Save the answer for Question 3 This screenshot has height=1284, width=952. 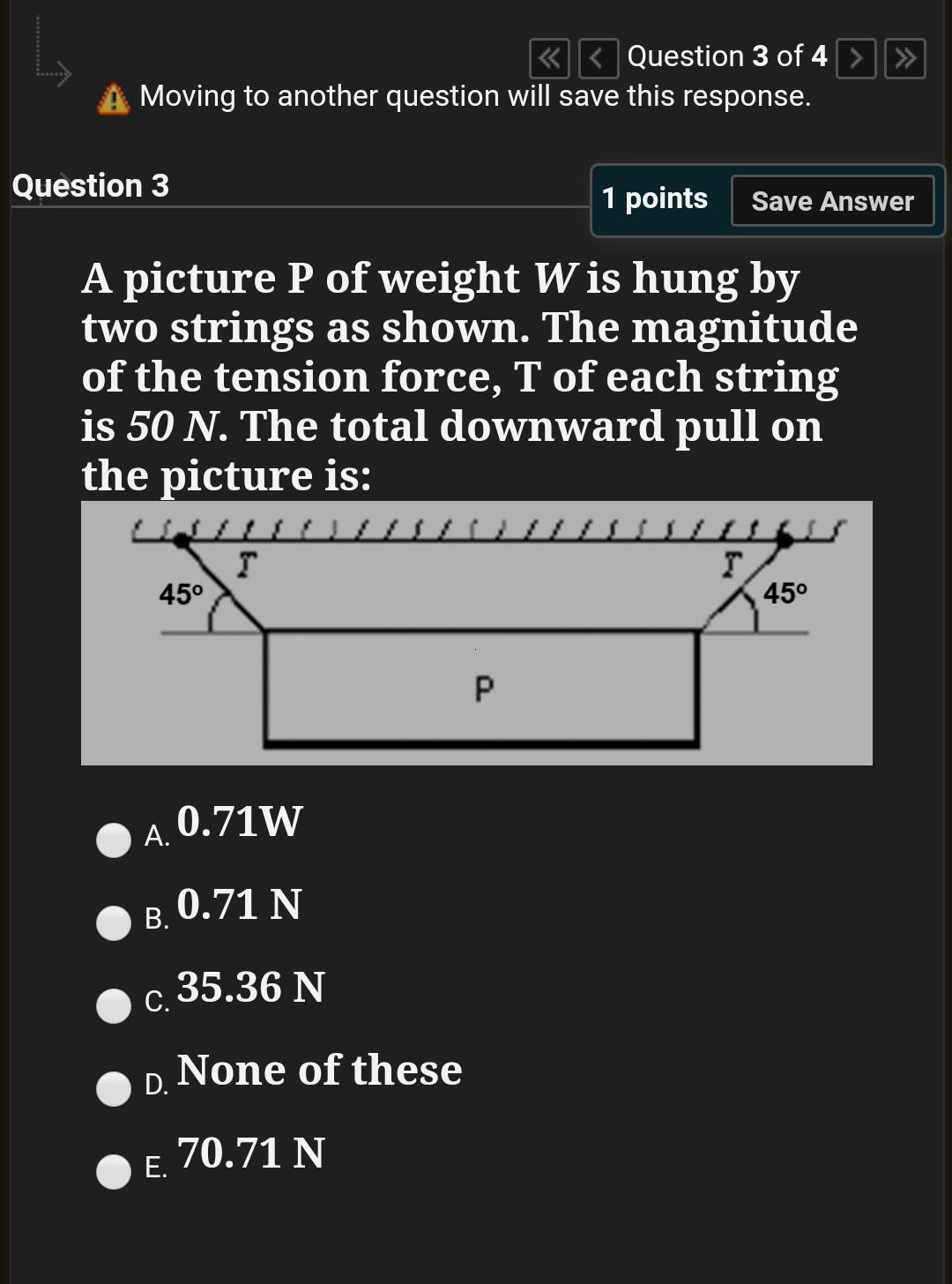coord(832,201)
